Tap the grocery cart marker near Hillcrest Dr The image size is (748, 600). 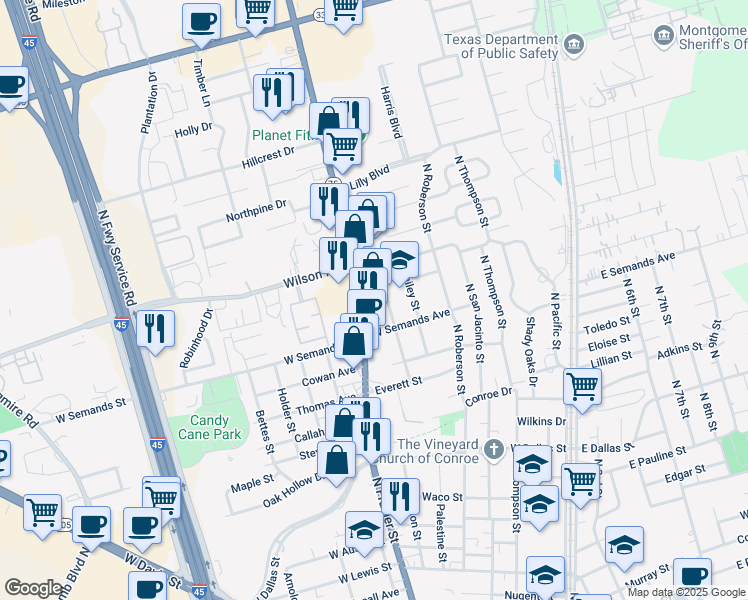342,147
